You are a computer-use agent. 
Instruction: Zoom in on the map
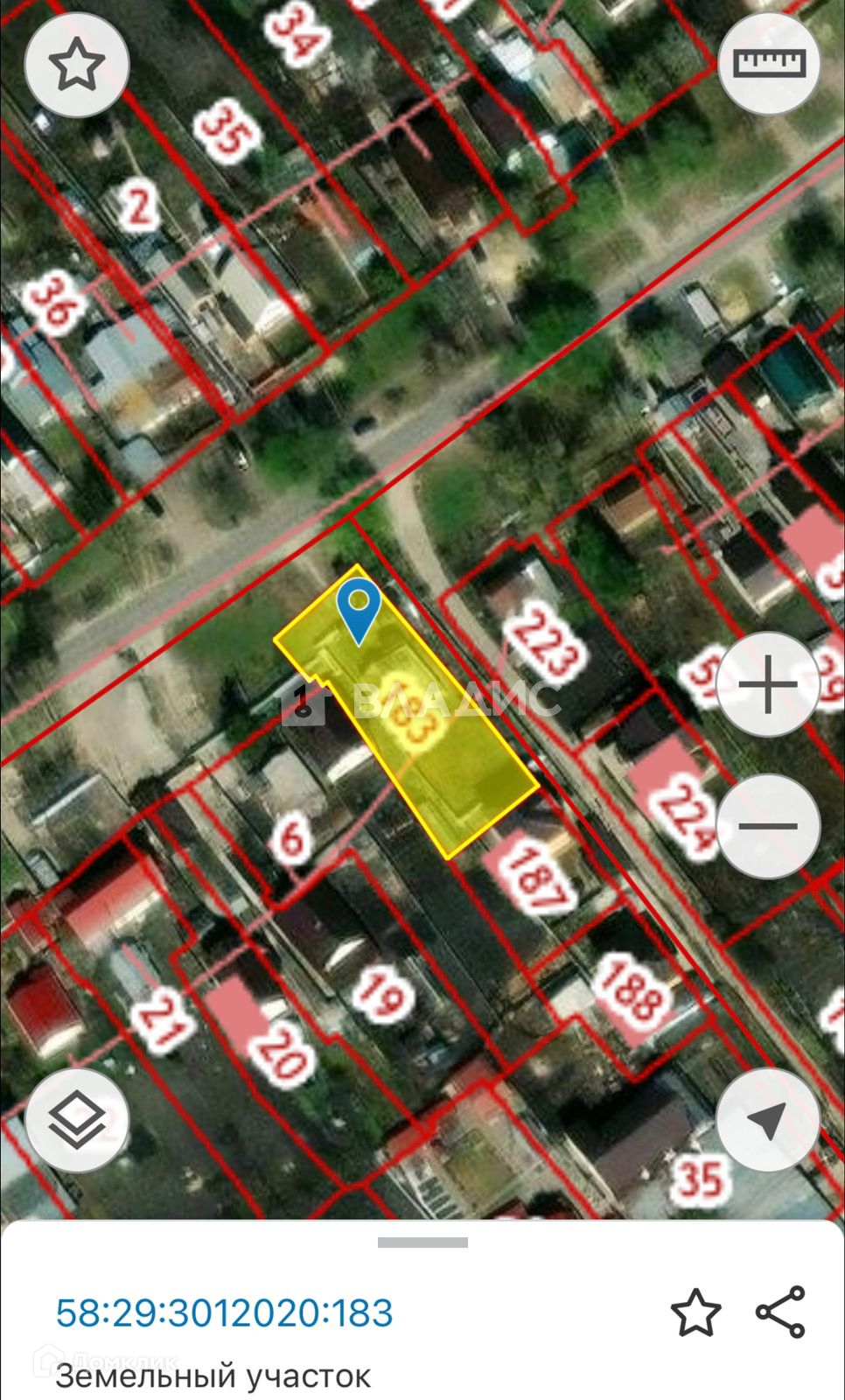[x=767, y=684]
